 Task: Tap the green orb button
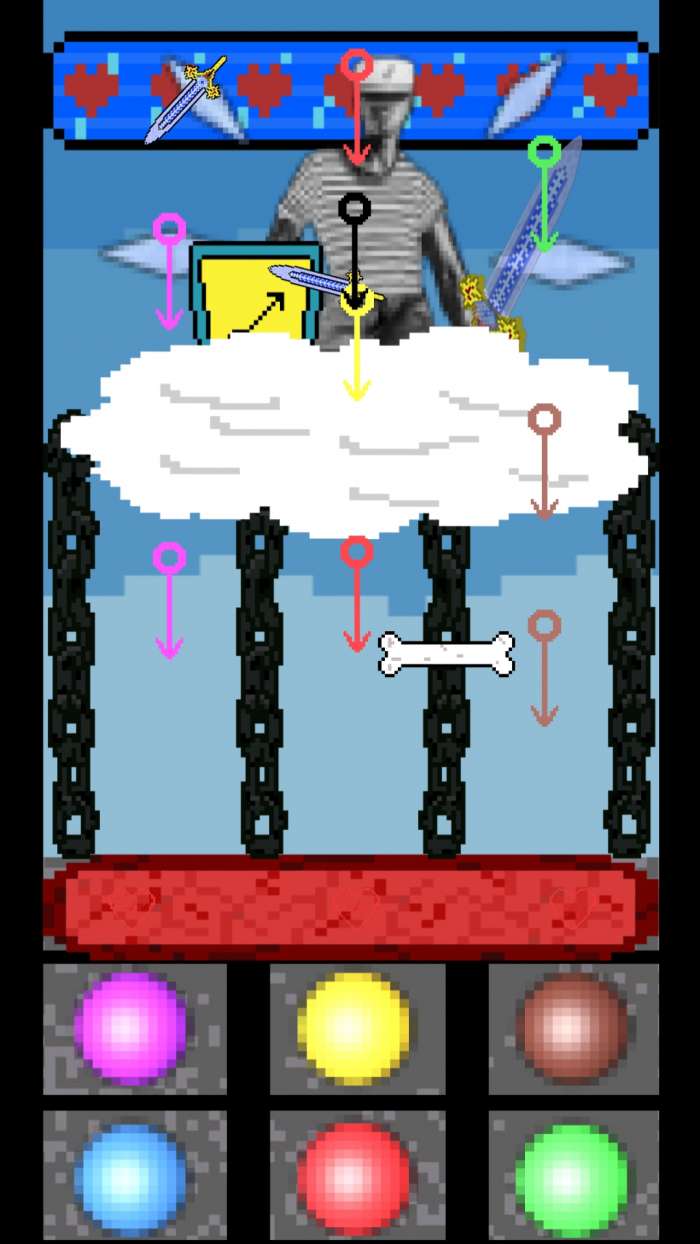pos(574,1174)
